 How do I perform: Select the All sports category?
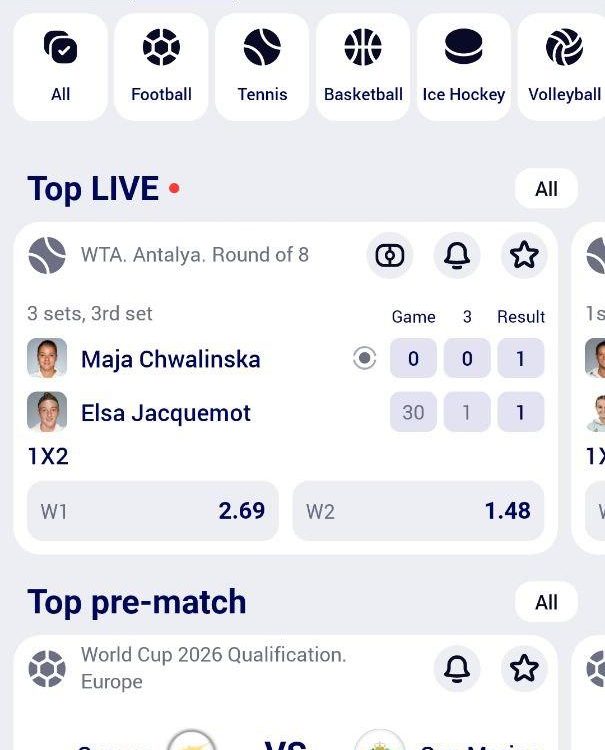coord(60,66)
